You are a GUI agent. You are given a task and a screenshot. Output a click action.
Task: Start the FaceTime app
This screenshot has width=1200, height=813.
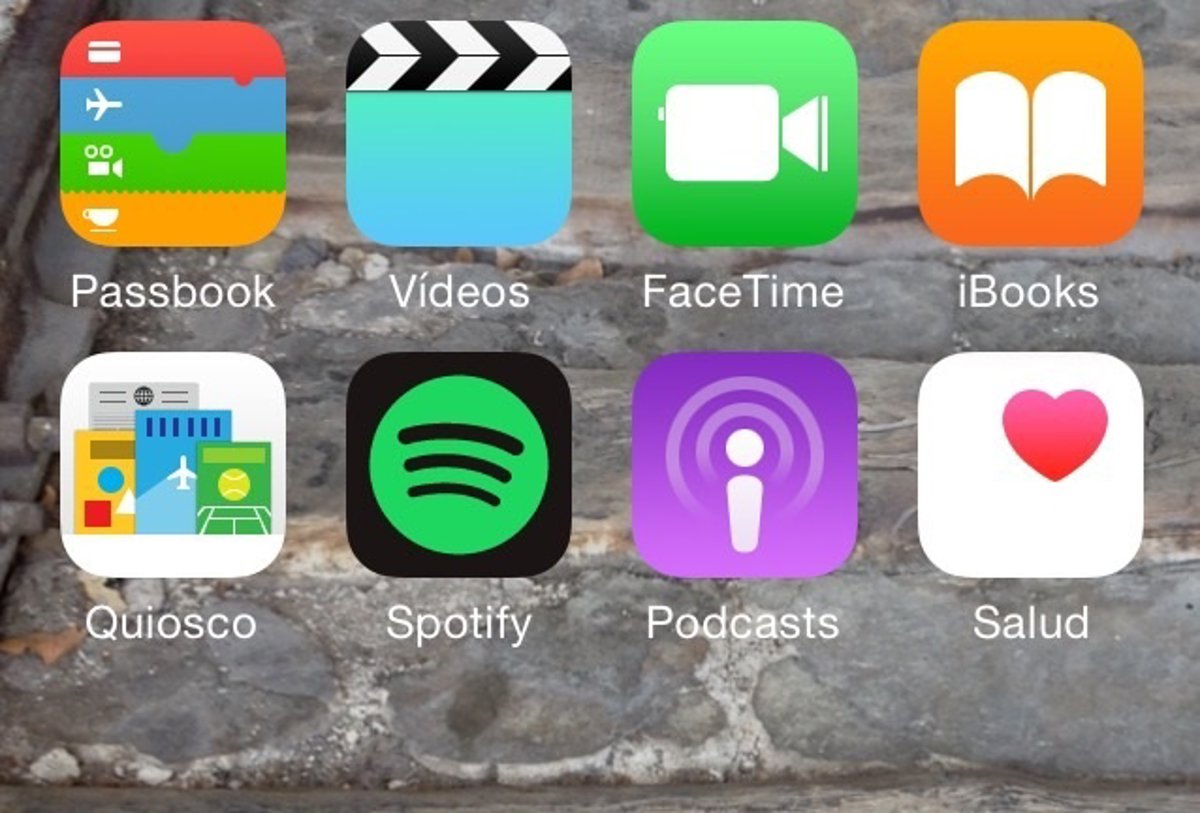[x=744, y=133]
